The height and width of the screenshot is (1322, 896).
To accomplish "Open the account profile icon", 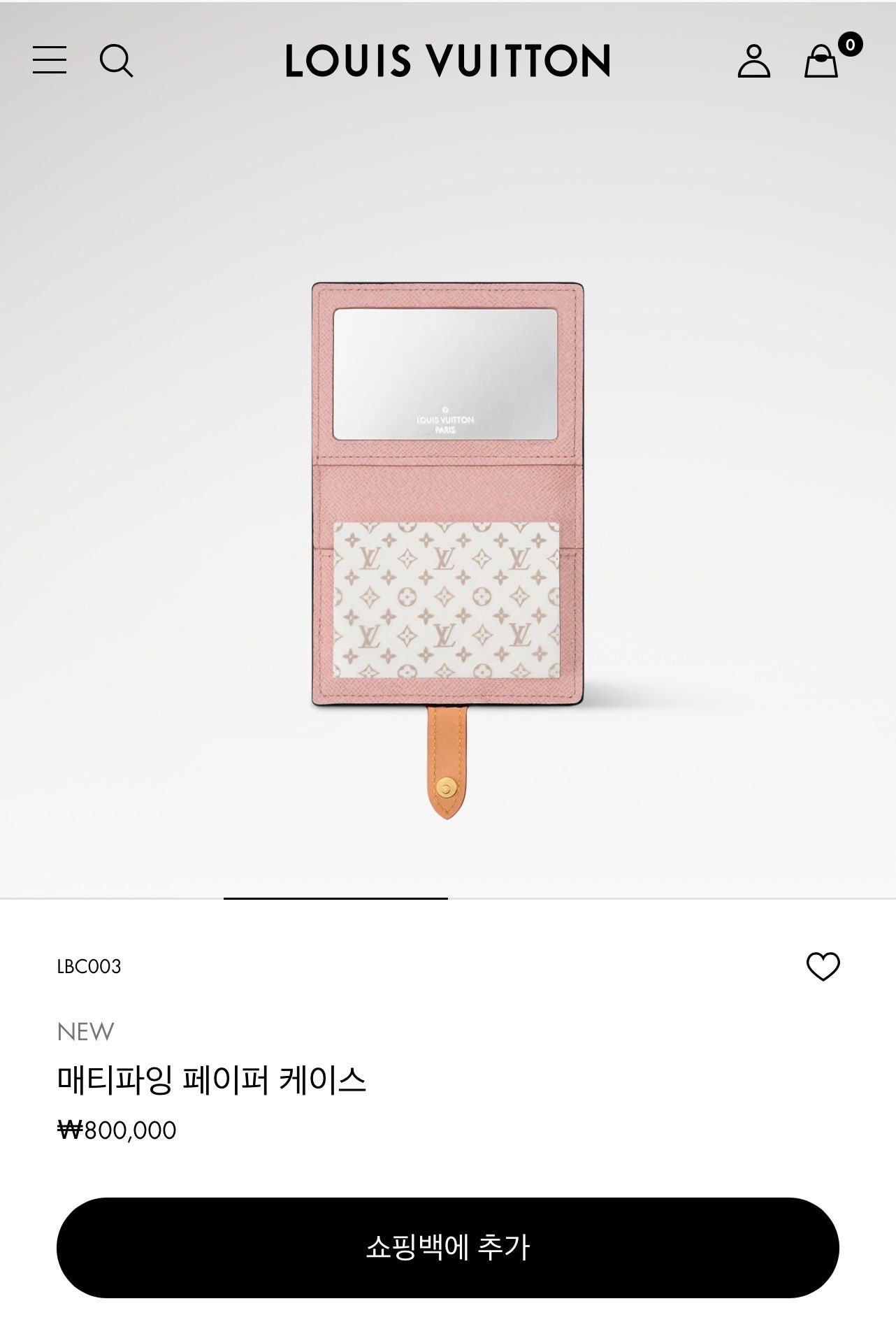I will coord(753,61).
